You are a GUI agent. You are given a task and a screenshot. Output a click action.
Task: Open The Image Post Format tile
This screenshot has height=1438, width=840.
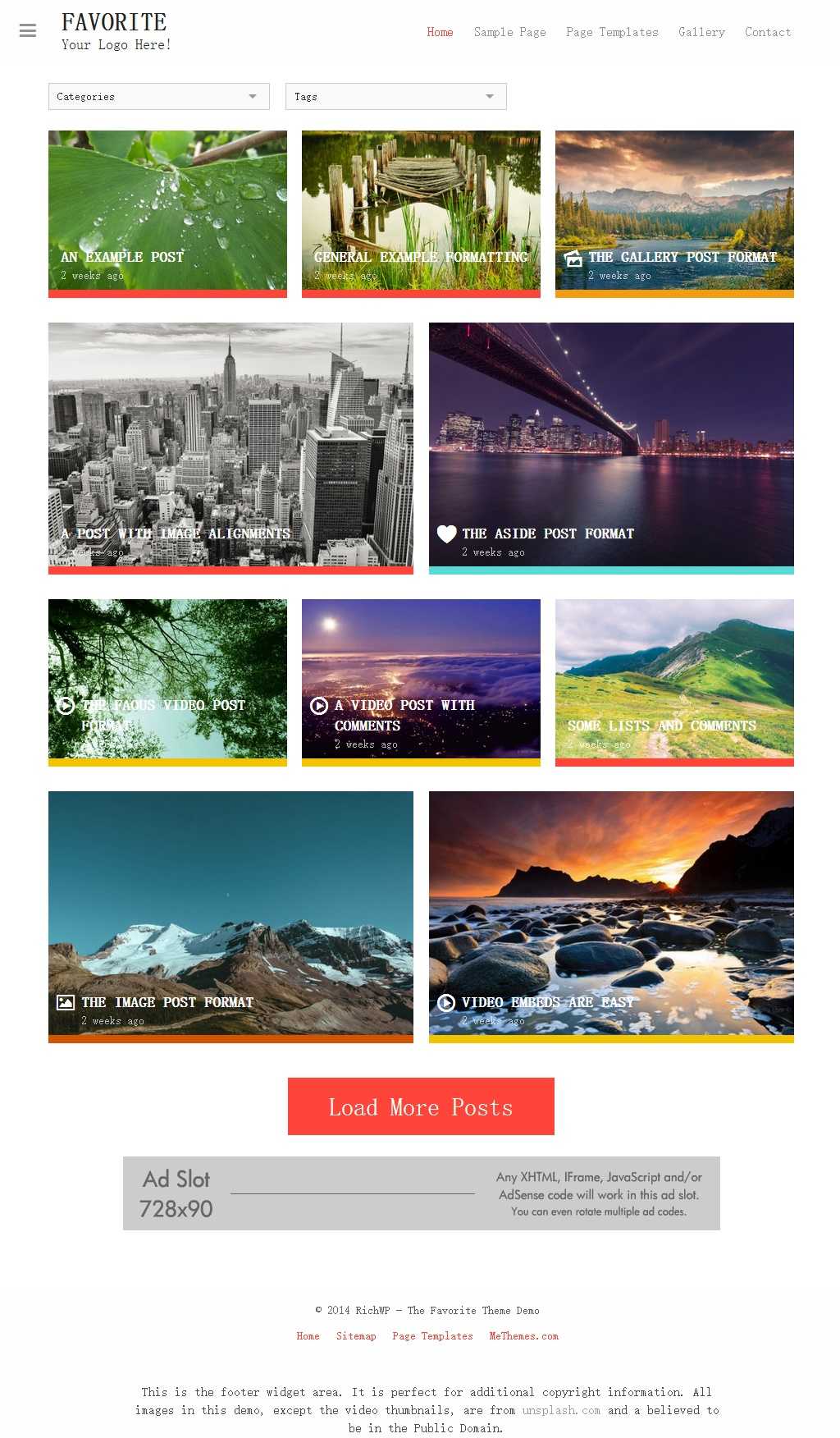[231, 917]
